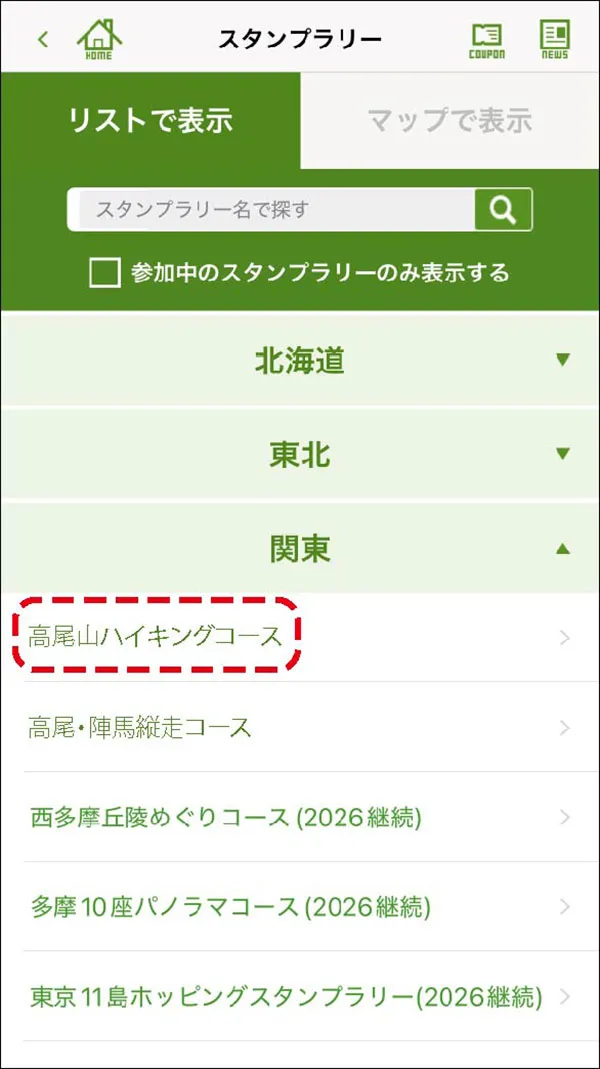Viewport: 600px width, 1069px height.
Task: Check 参加中のスタンプラリーのみ表示する box
Action: 105,272
